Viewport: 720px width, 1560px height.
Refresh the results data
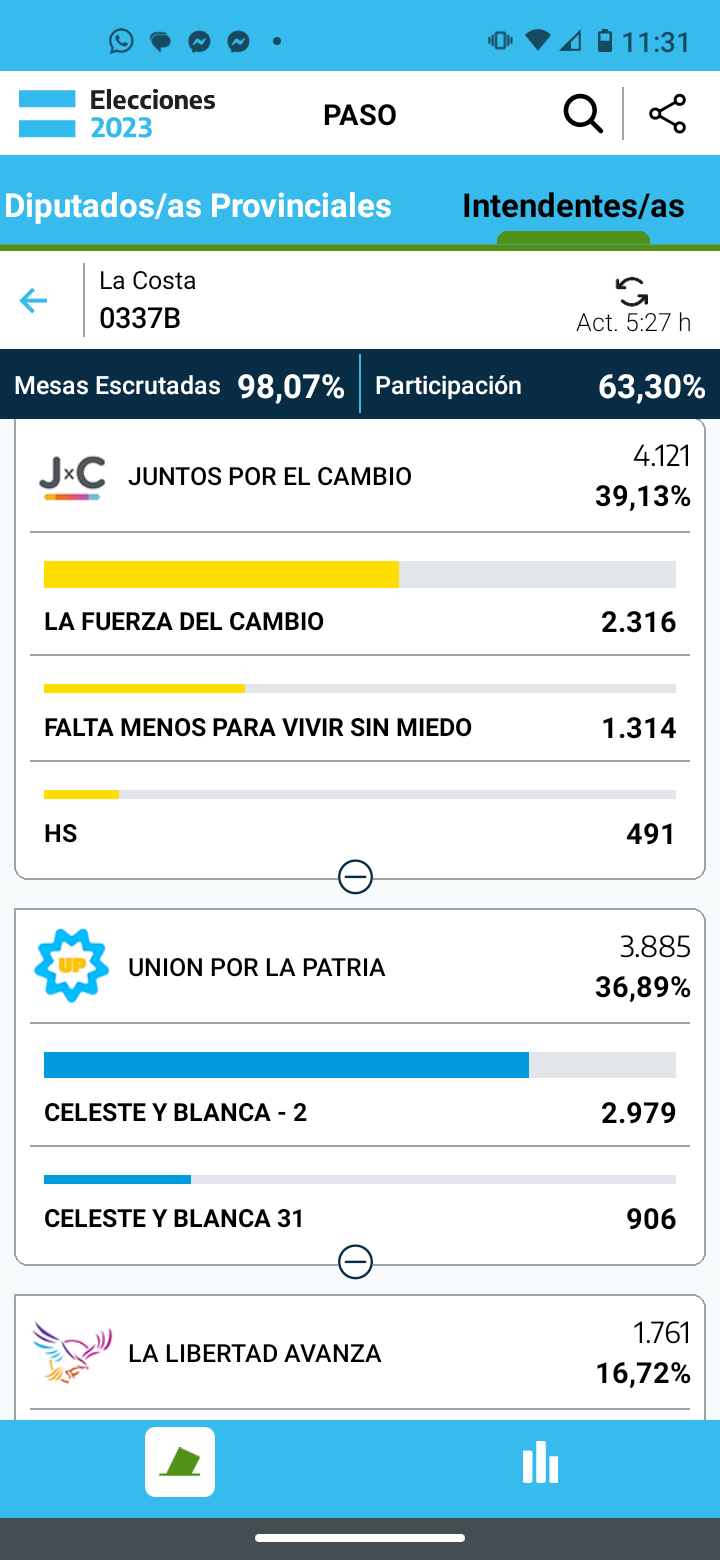click(x=632, y=291)
